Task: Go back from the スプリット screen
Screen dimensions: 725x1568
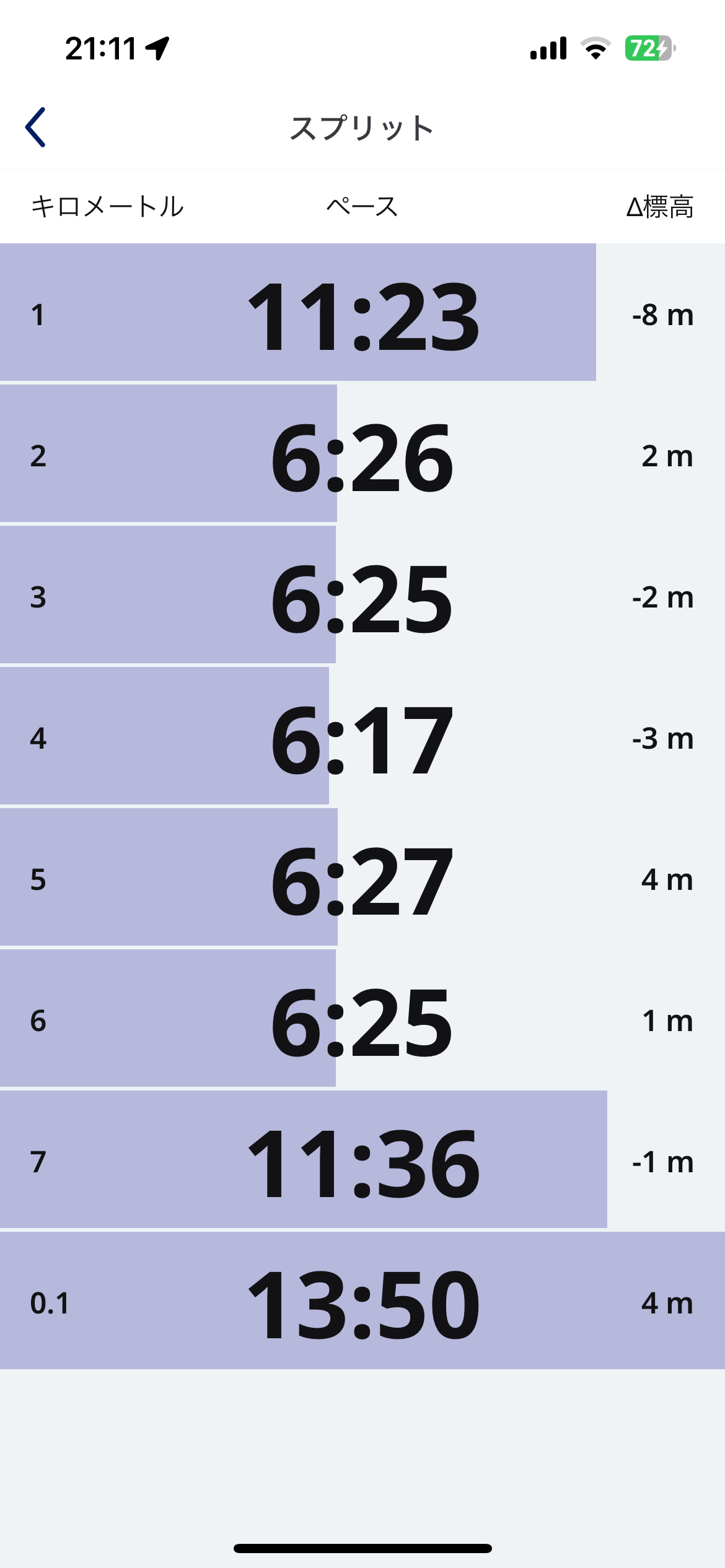Action: 35,128
